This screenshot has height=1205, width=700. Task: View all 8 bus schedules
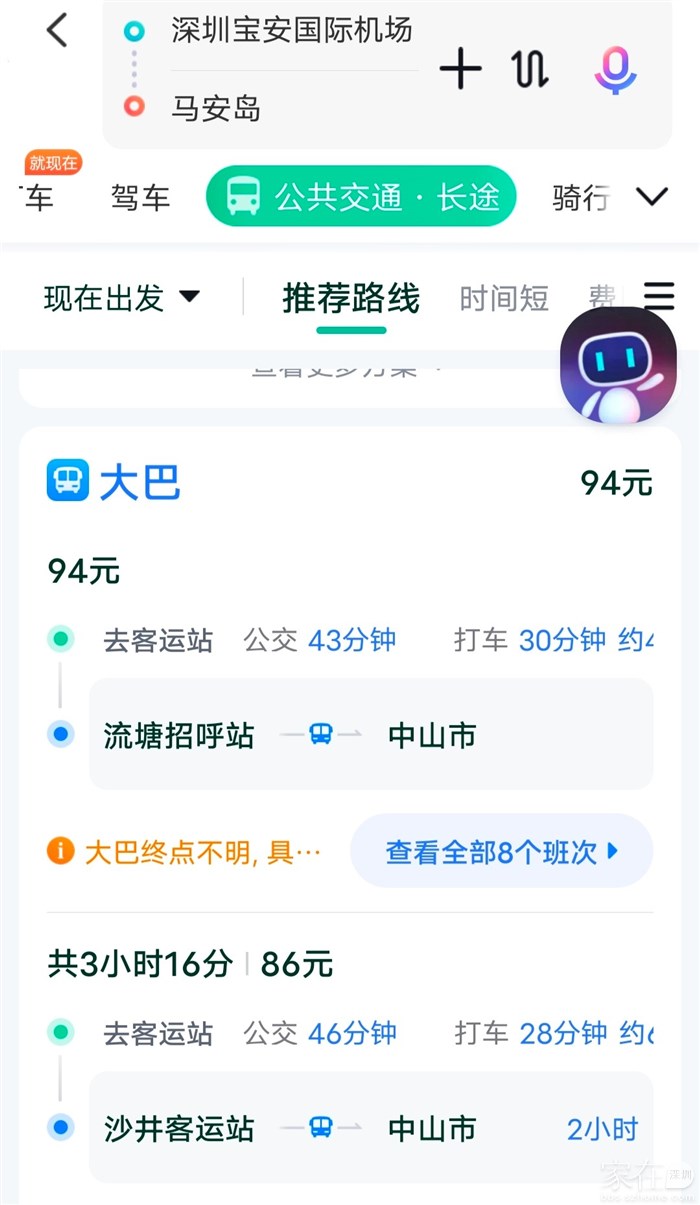(x=501, y=852)
